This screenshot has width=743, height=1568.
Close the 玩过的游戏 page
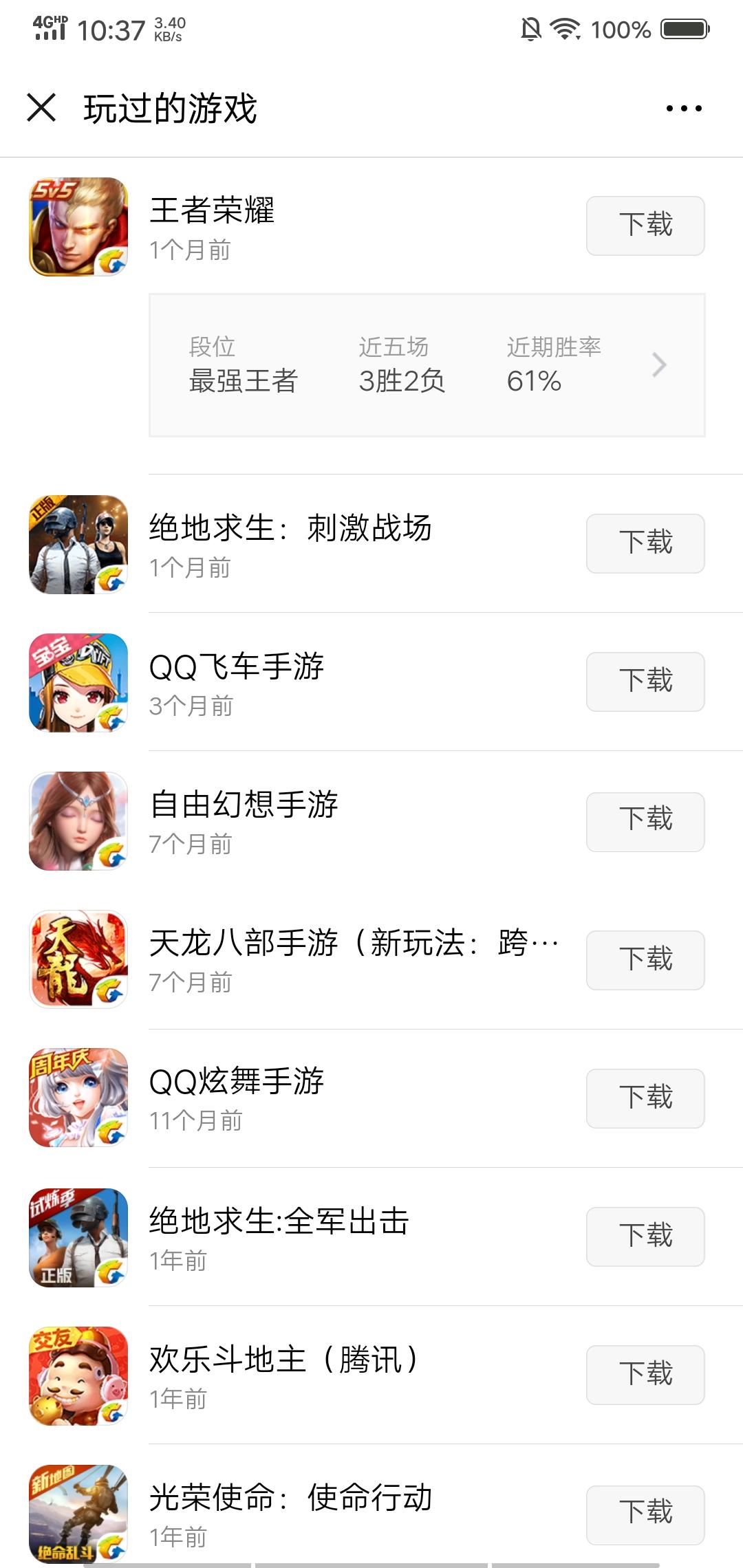click(41, 108)
